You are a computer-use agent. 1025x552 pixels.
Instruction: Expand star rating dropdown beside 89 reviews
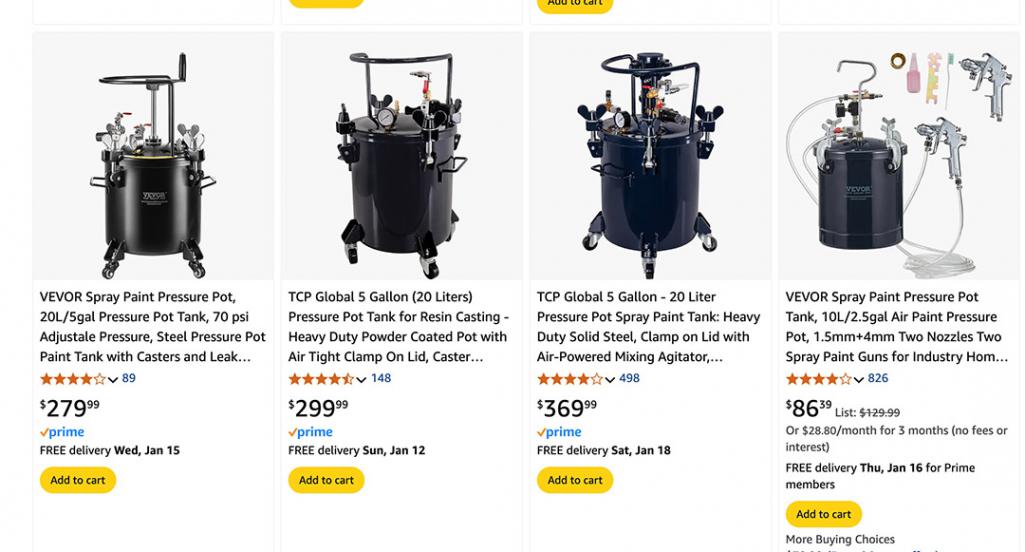113,380
